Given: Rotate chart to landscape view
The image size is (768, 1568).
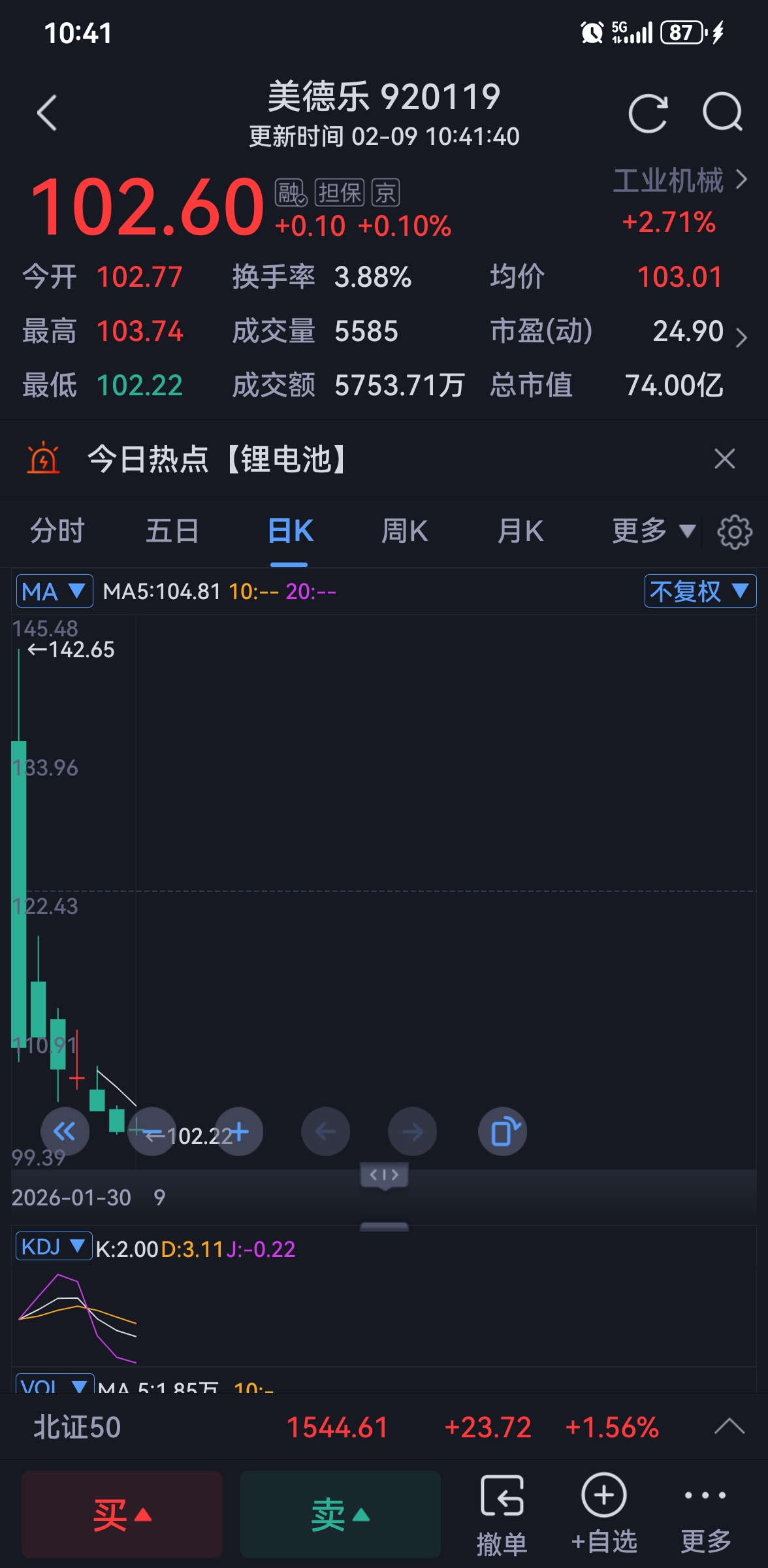Looking at the screenshot, I should [502, 1132].
